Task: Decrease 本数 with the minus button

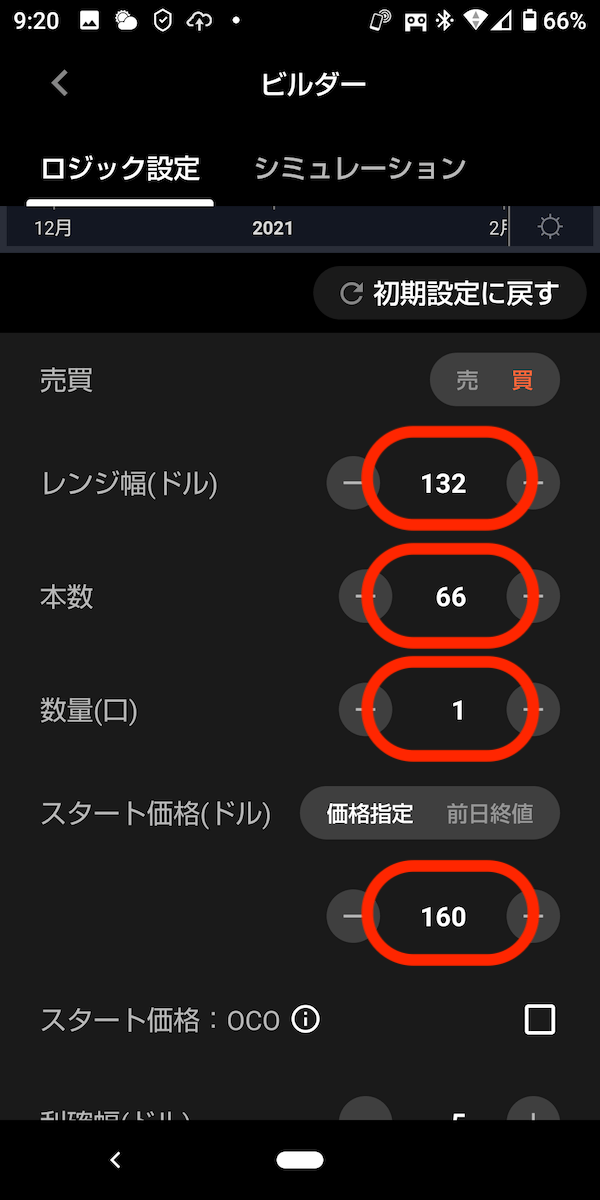Action: tap(365, 597)
